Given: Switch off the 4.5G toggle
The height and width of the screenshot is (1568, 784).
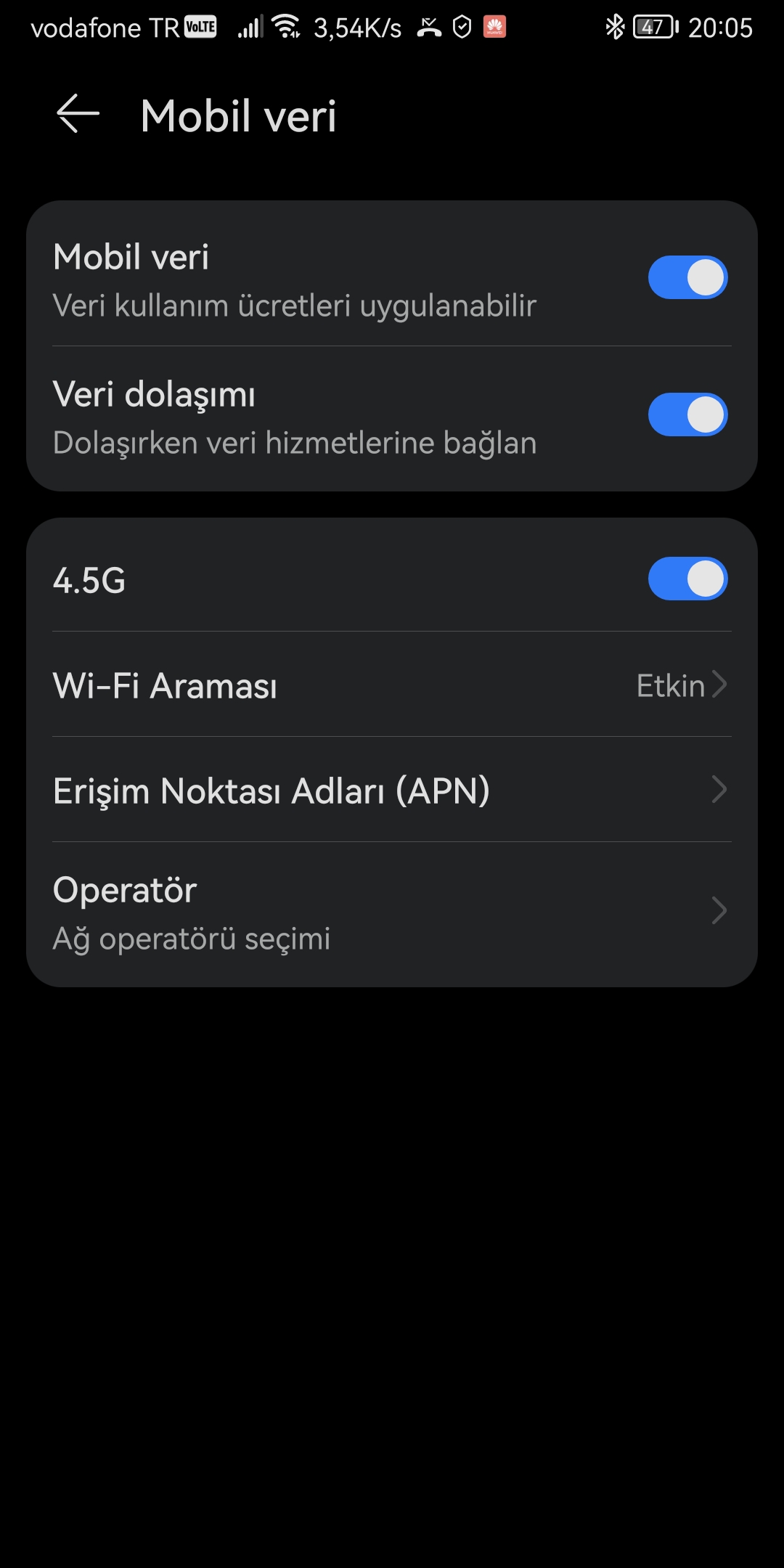Looking at the screenshot, I should tap(687, 579).
